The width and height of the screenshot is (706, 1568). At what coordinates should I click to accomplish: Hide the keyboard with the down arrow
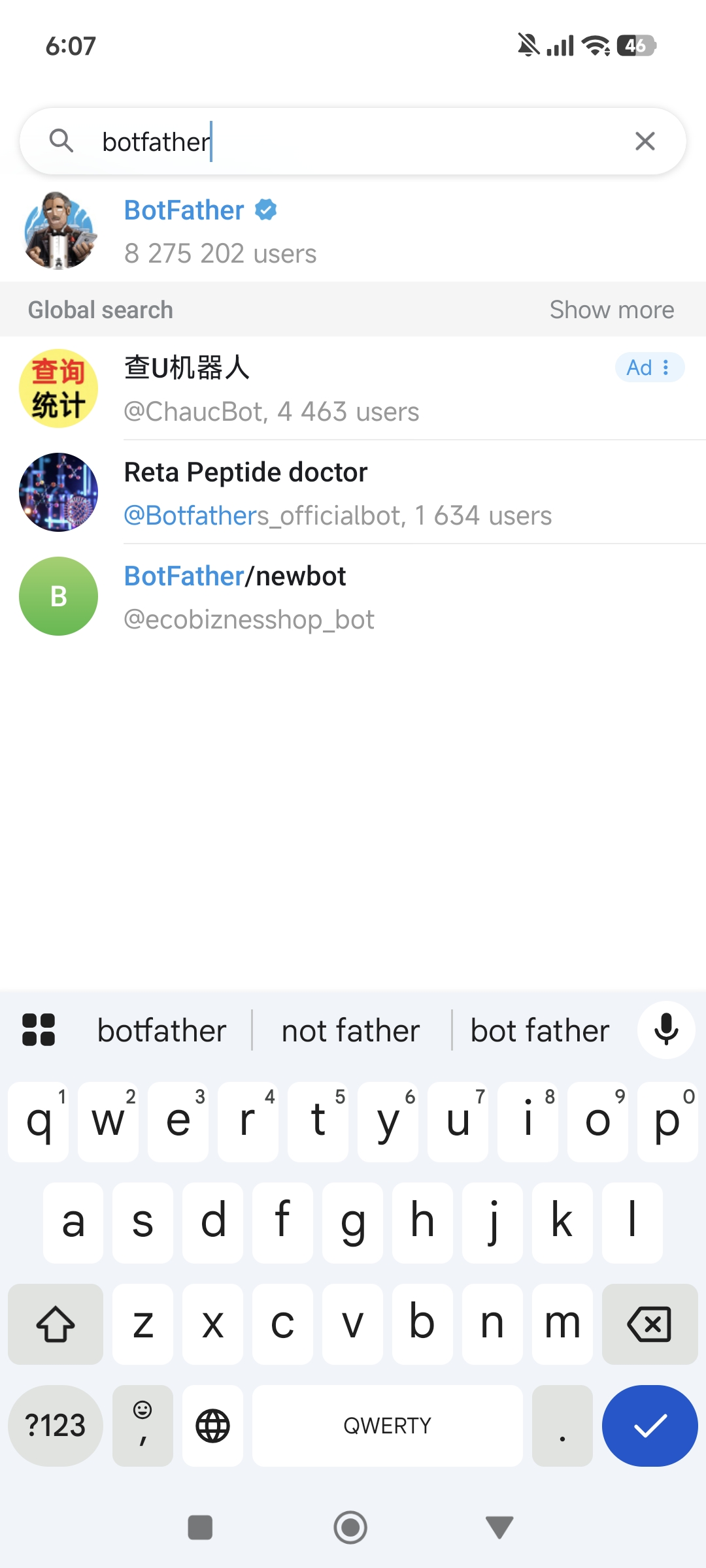point(498,1527)
